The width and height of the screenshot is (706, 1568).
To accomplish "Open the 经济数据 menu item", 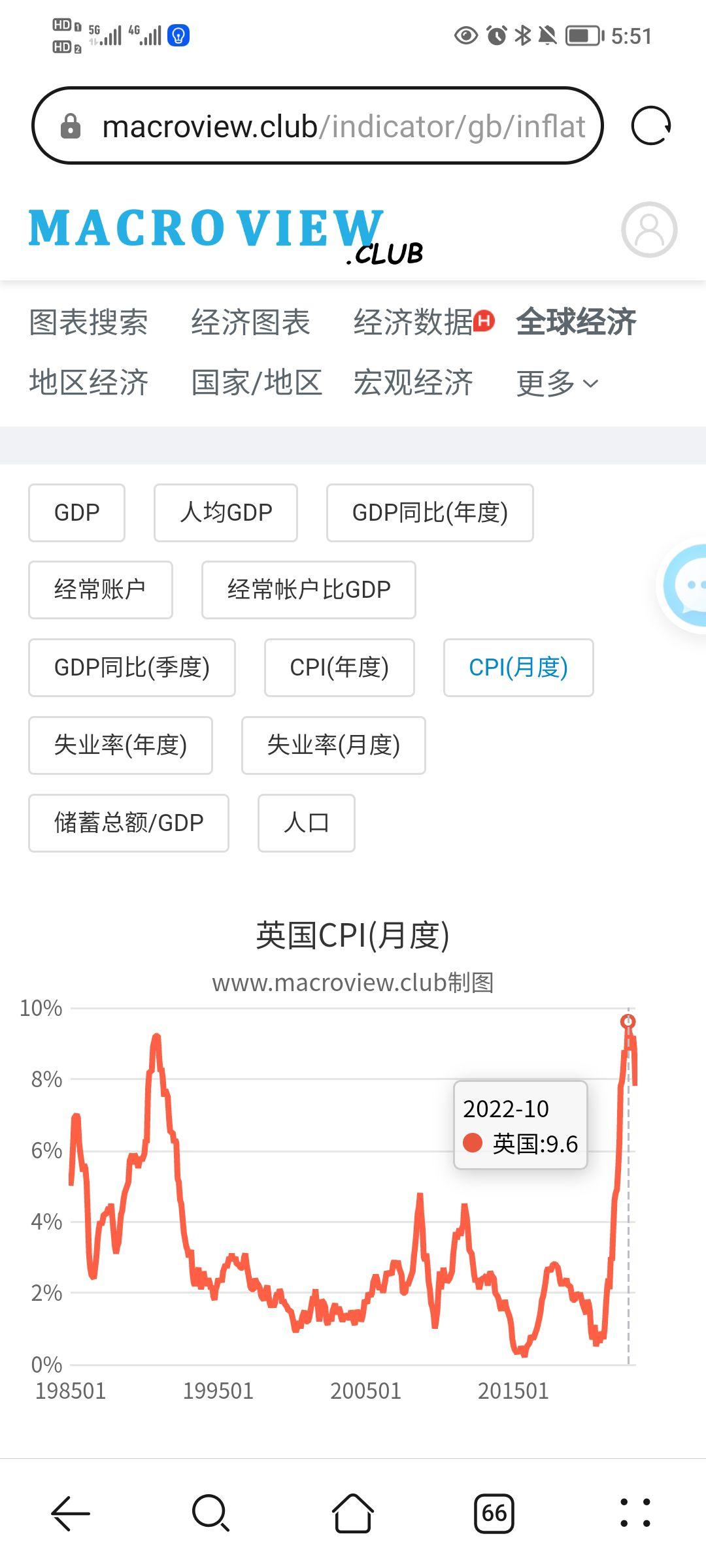I will click(415, 322).
